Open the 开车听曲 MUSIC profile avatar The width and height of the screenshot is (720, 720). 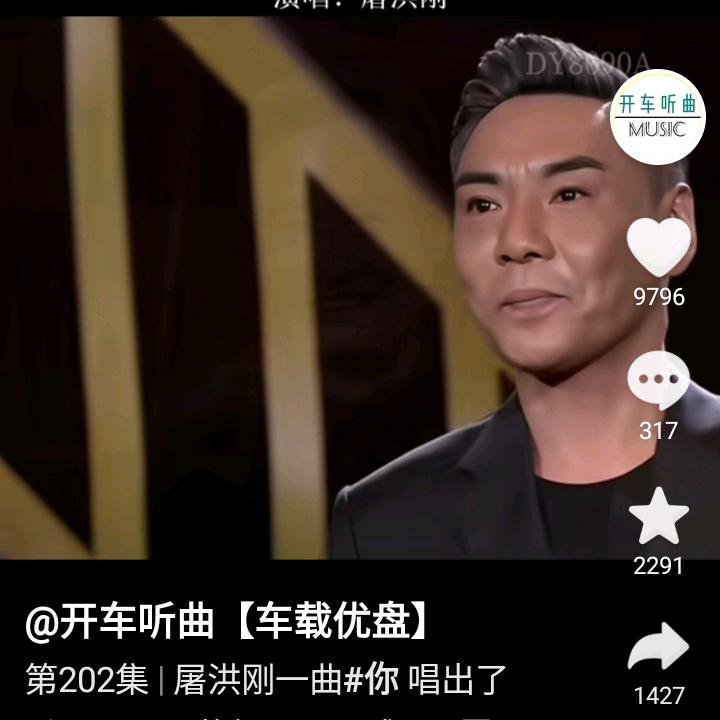[658, 120]
